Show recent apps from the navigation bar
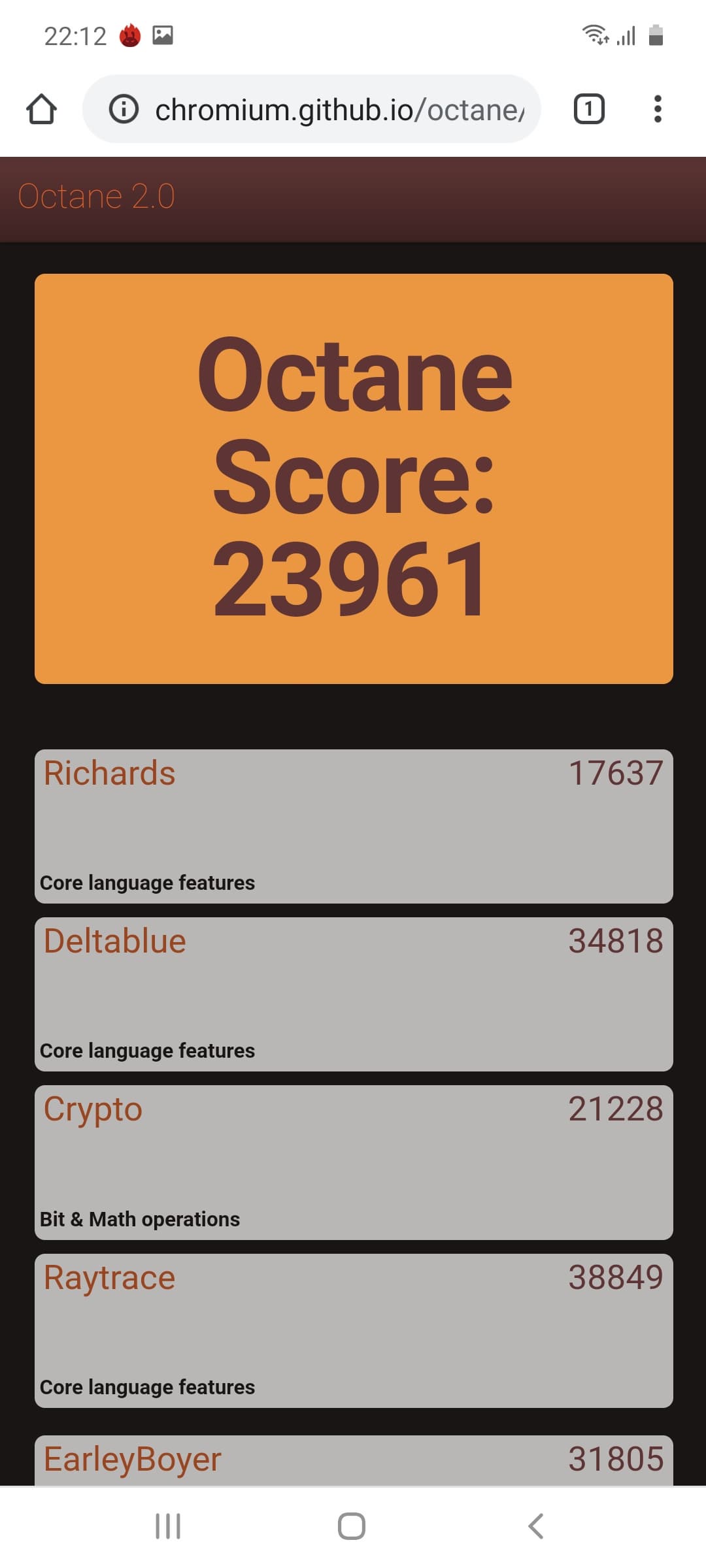Screen dimensions: 706x1568 click(168, 1526)
